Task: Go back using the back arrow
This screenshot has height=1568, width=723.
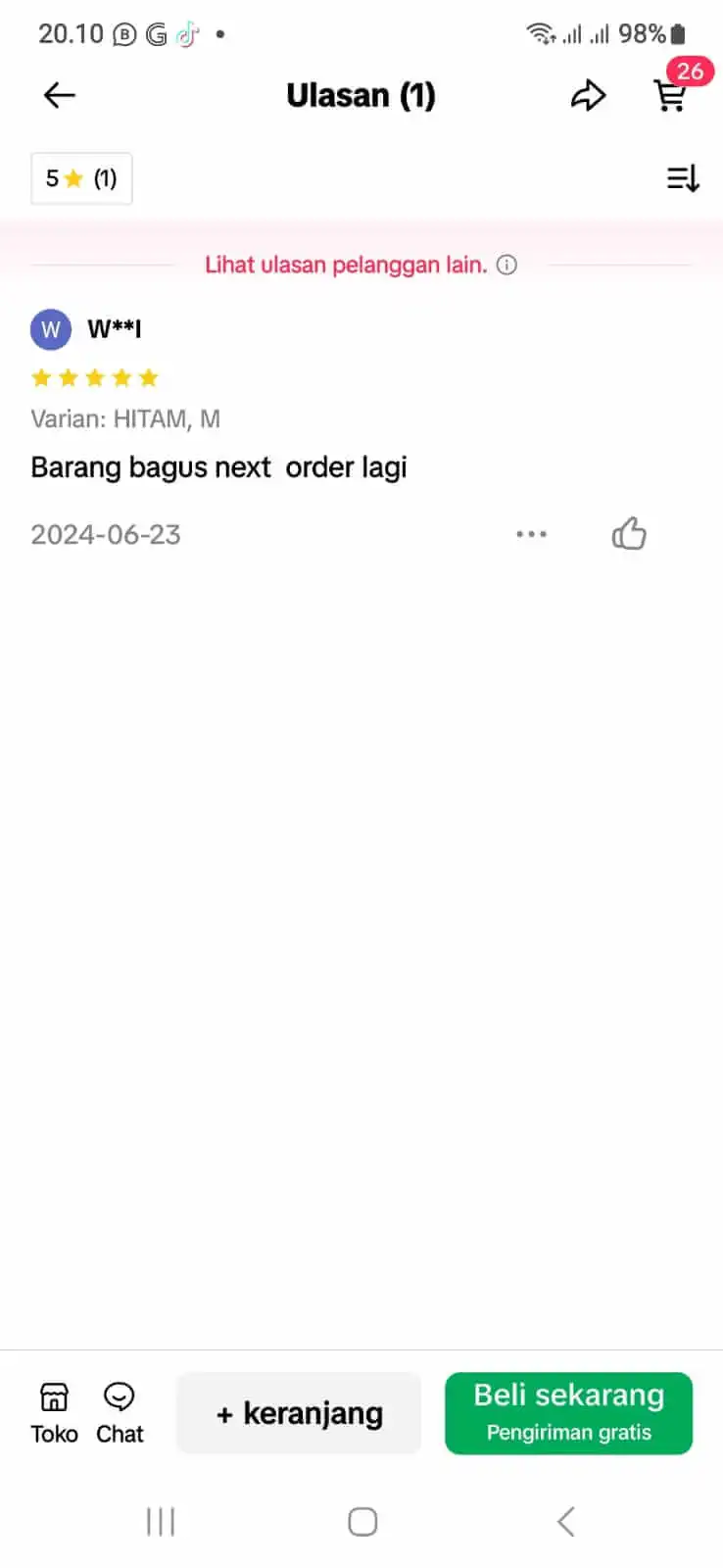Action: 58,95
